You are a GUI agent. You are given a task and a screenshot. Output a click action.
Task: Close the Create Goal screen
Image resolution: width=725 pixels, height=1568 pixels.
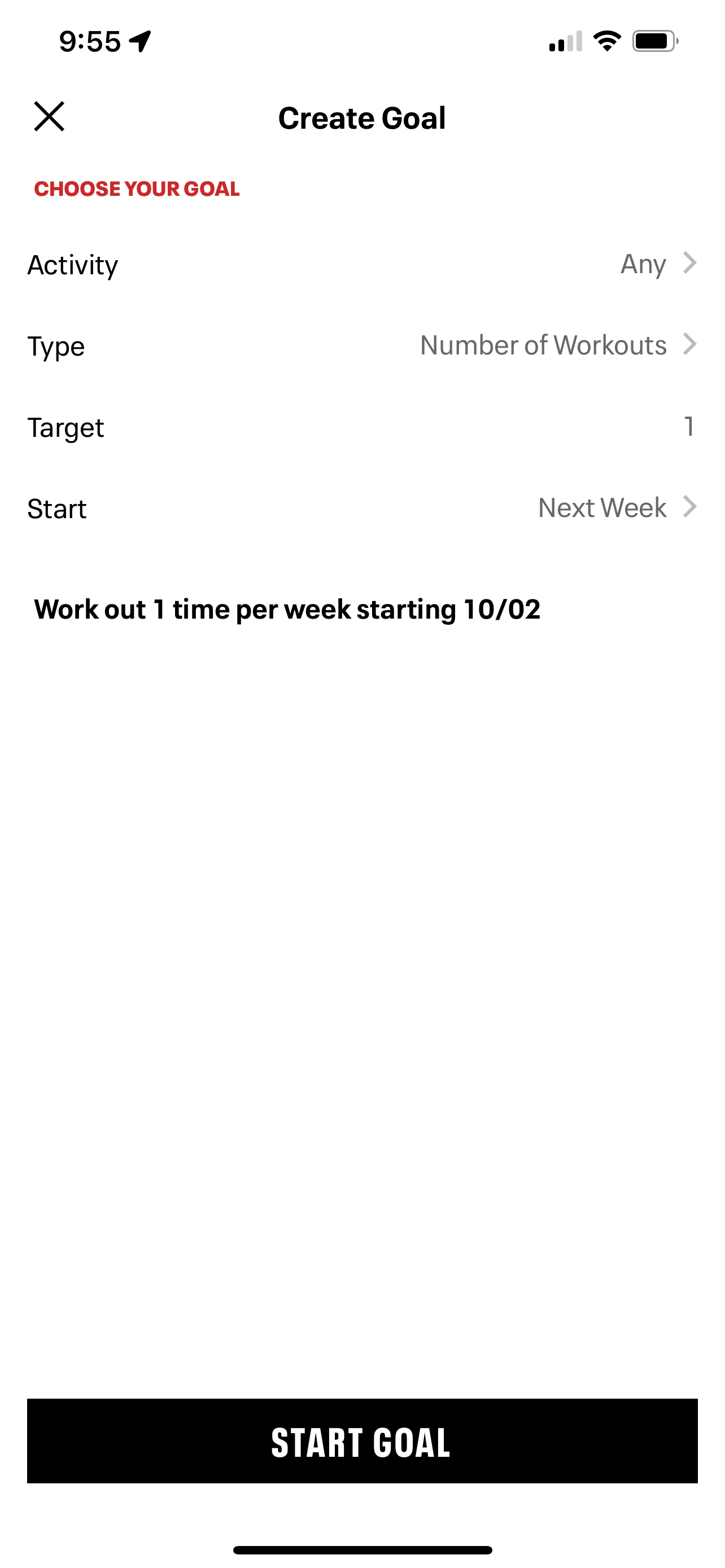pyautogui.click(x=50, y=117)
